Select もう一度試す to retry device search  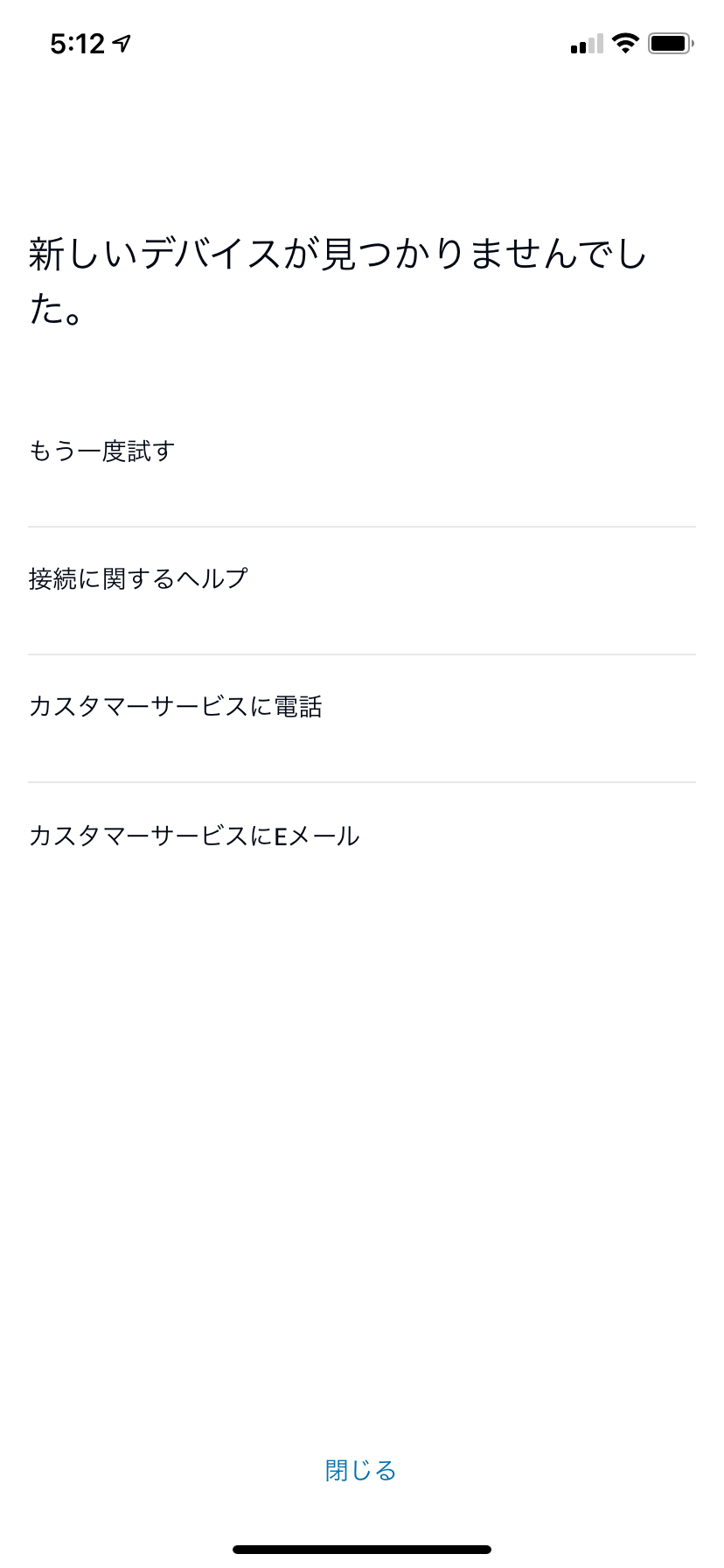(x=101, y=451)
